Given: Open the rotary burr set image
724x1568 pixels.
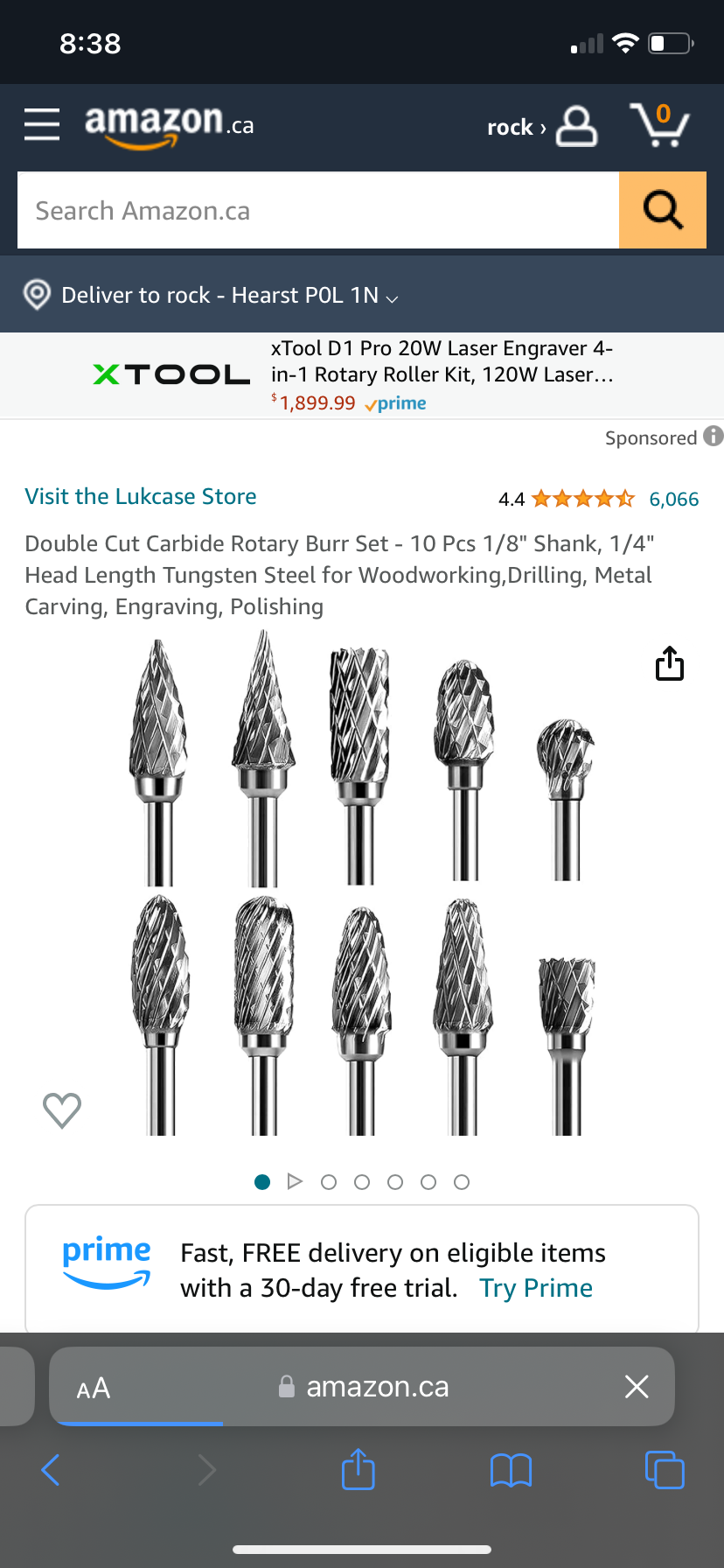Looking at the screenshot, I should tap(362, 885).
